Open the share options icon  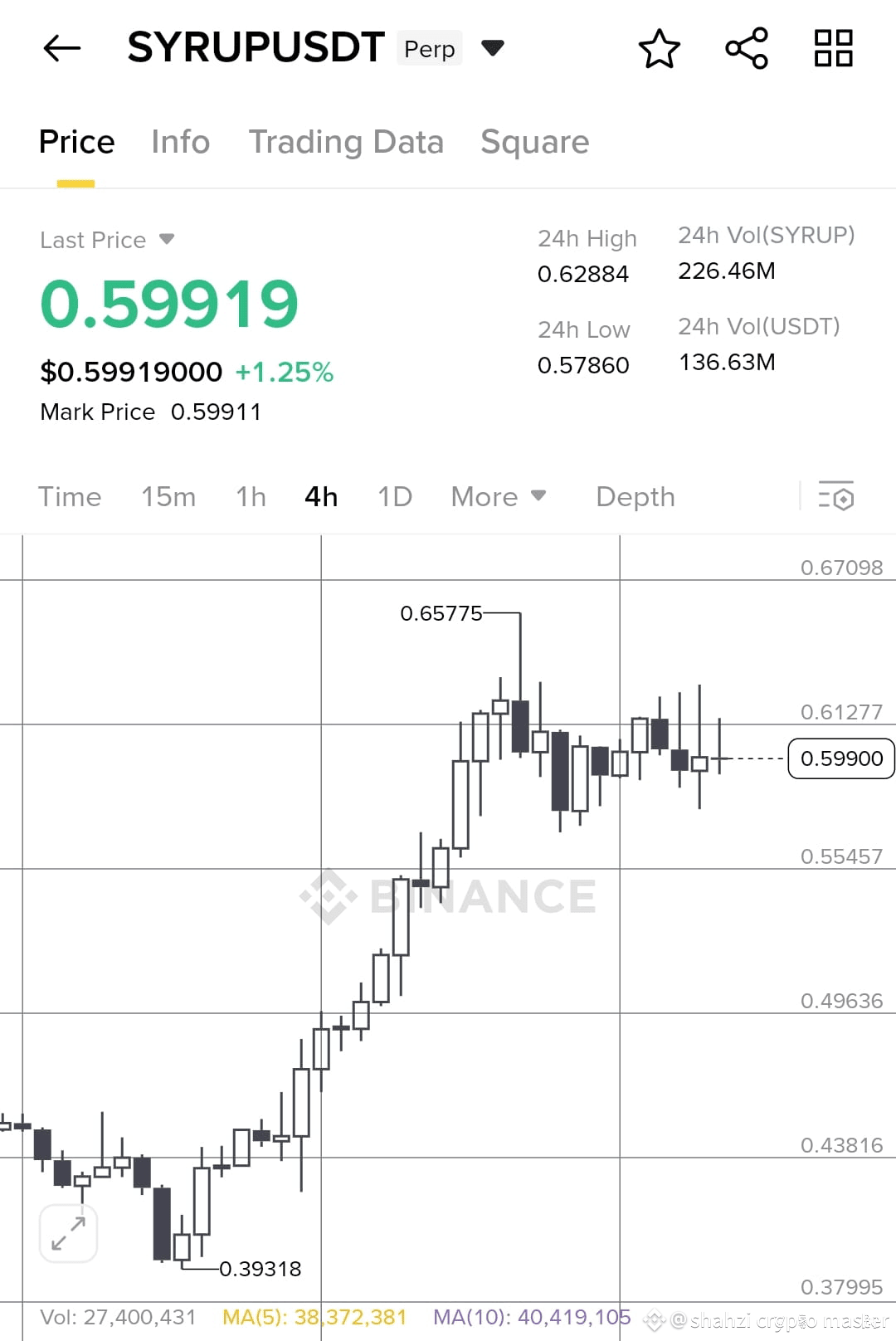coord(745,48)
